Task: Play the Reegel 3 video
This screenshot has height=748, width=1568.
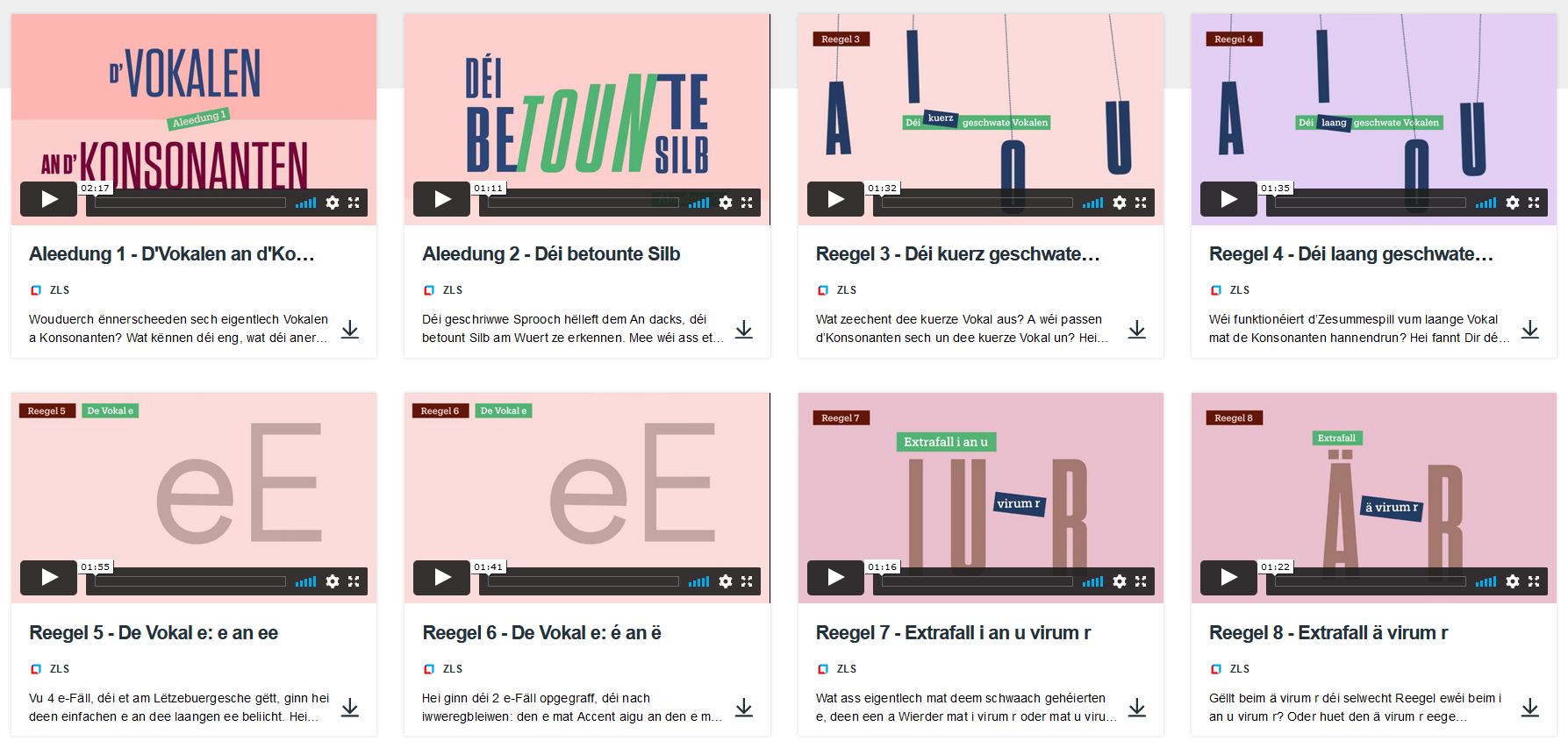Action: (835, 200)
